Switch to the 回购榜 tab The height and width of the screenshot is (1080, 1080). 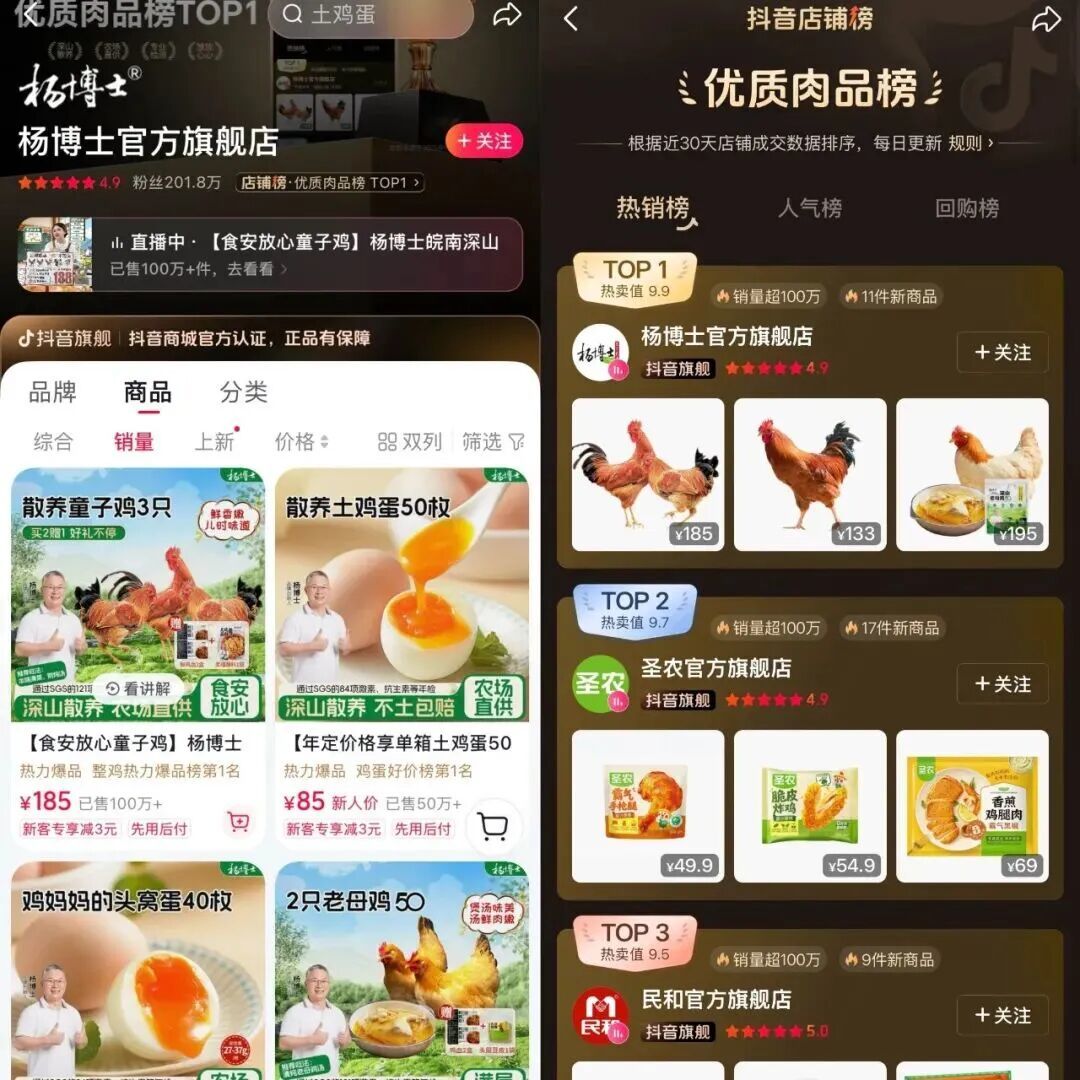point(967,208)
